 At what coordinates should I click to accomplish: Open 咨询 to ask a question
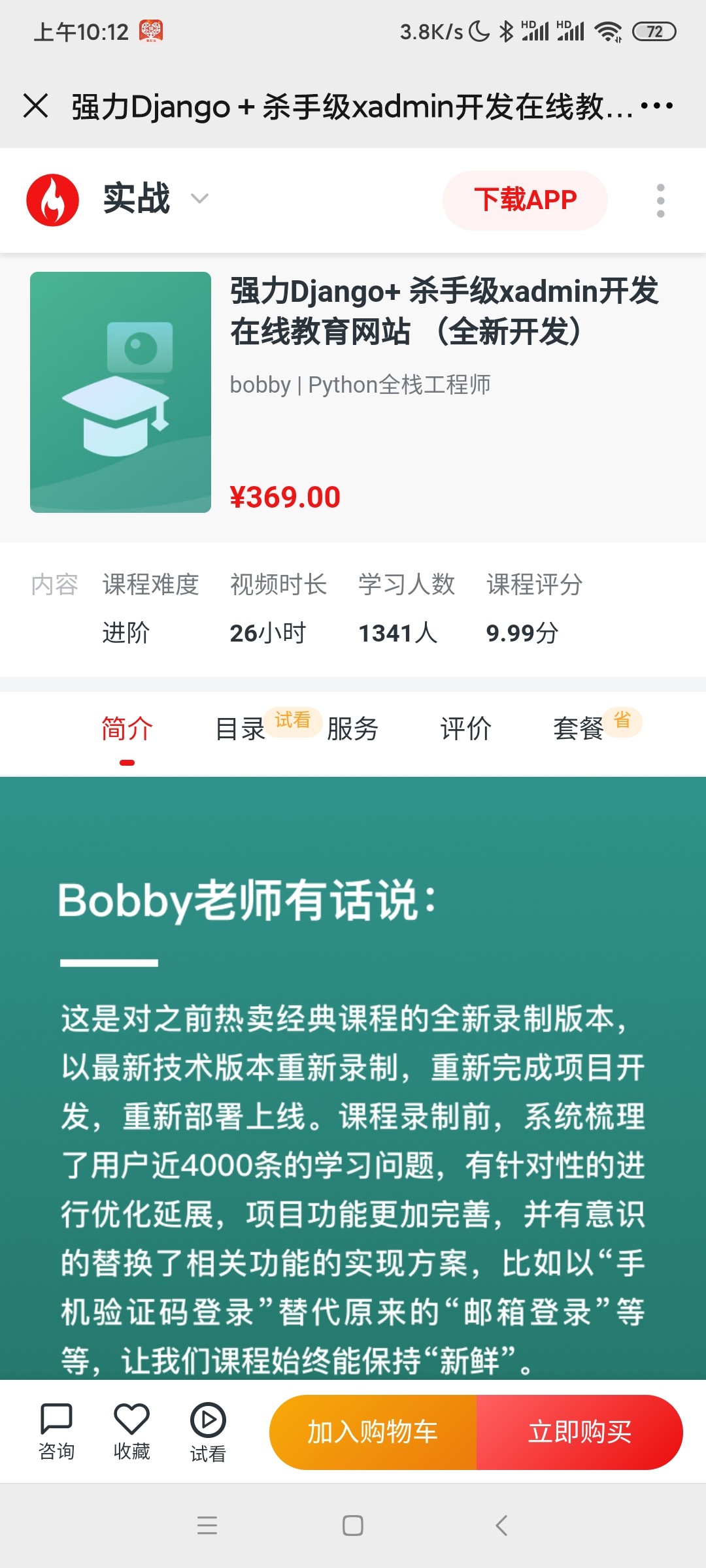(56, 1431)
